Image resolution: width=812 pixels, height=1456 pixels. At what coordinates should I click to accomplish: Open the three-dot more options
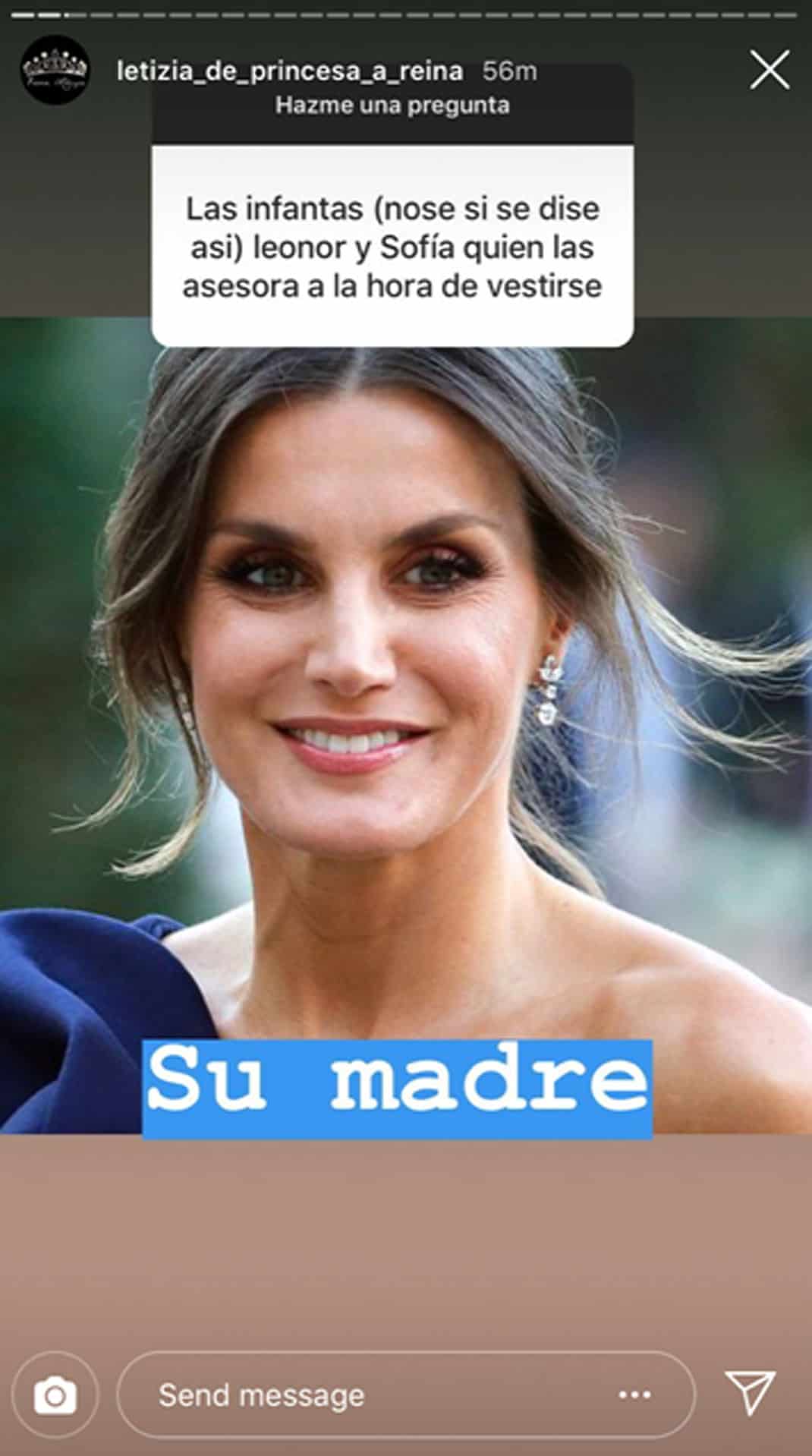[634, 1395]
